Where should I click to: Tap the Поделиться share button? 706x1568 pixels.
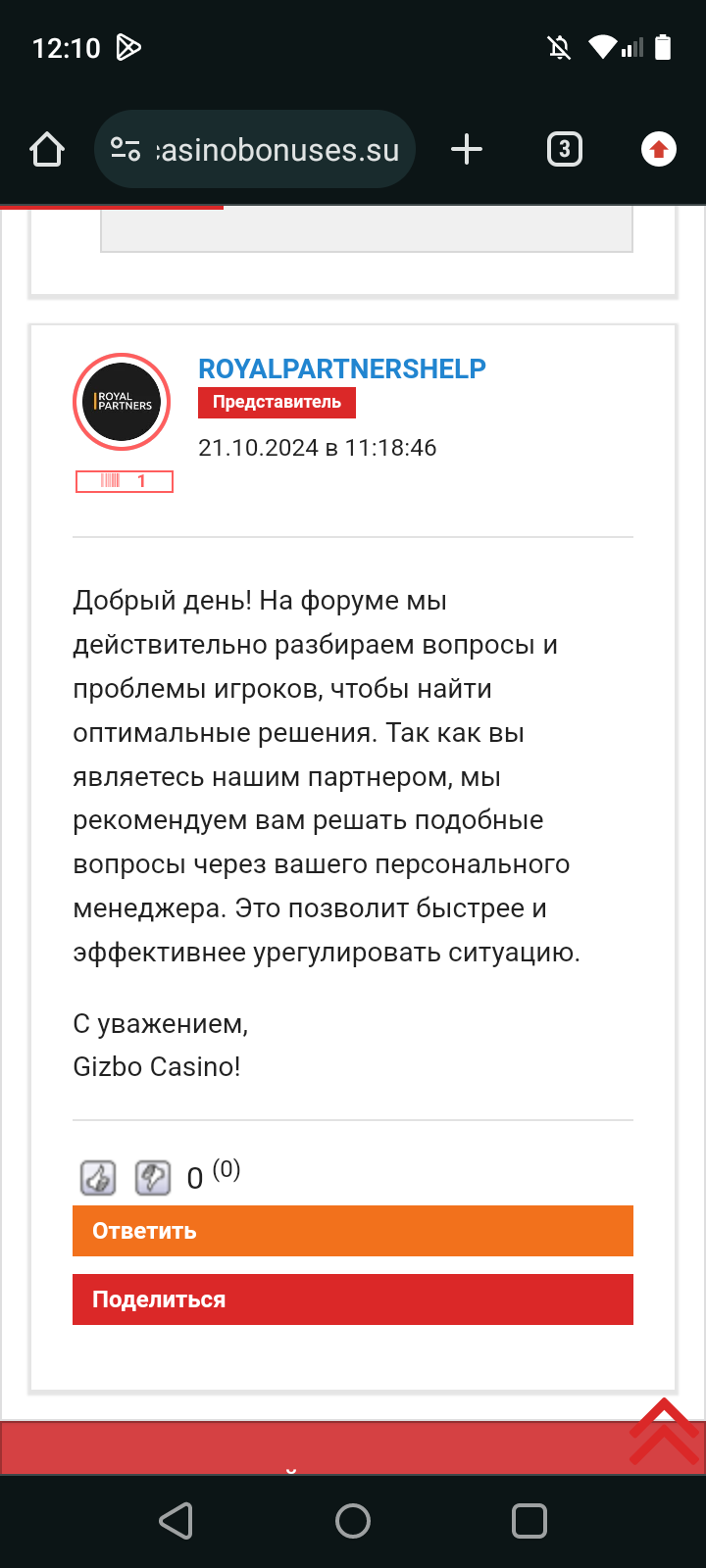tap(353, 1299)
